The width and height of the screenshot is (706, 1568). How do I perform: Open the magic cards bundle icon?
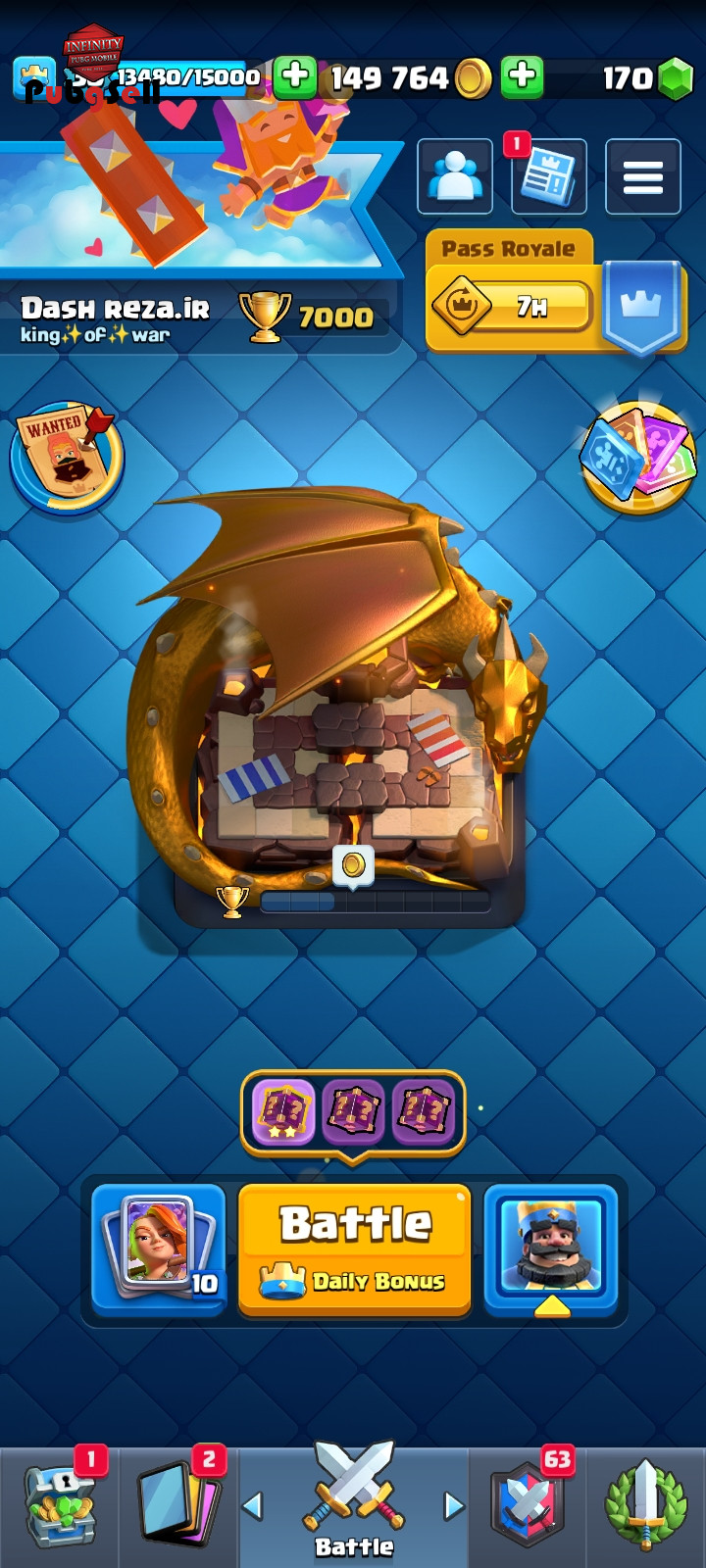pos(639,457)
